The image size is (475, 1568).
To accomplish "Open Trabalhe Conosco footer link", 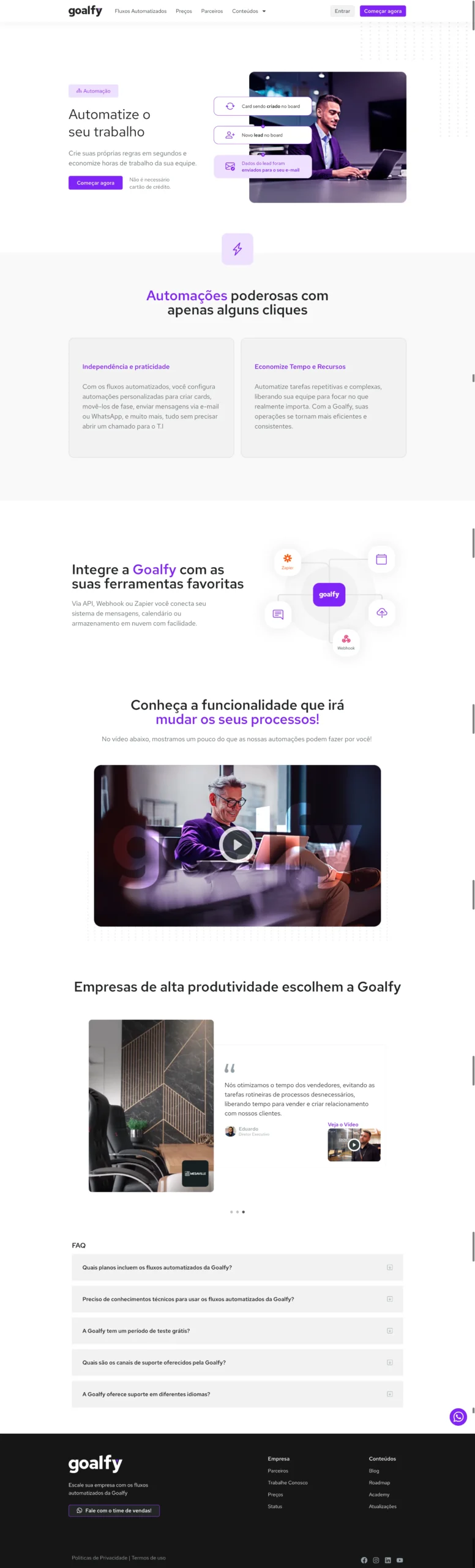I will click(287, 1483).
